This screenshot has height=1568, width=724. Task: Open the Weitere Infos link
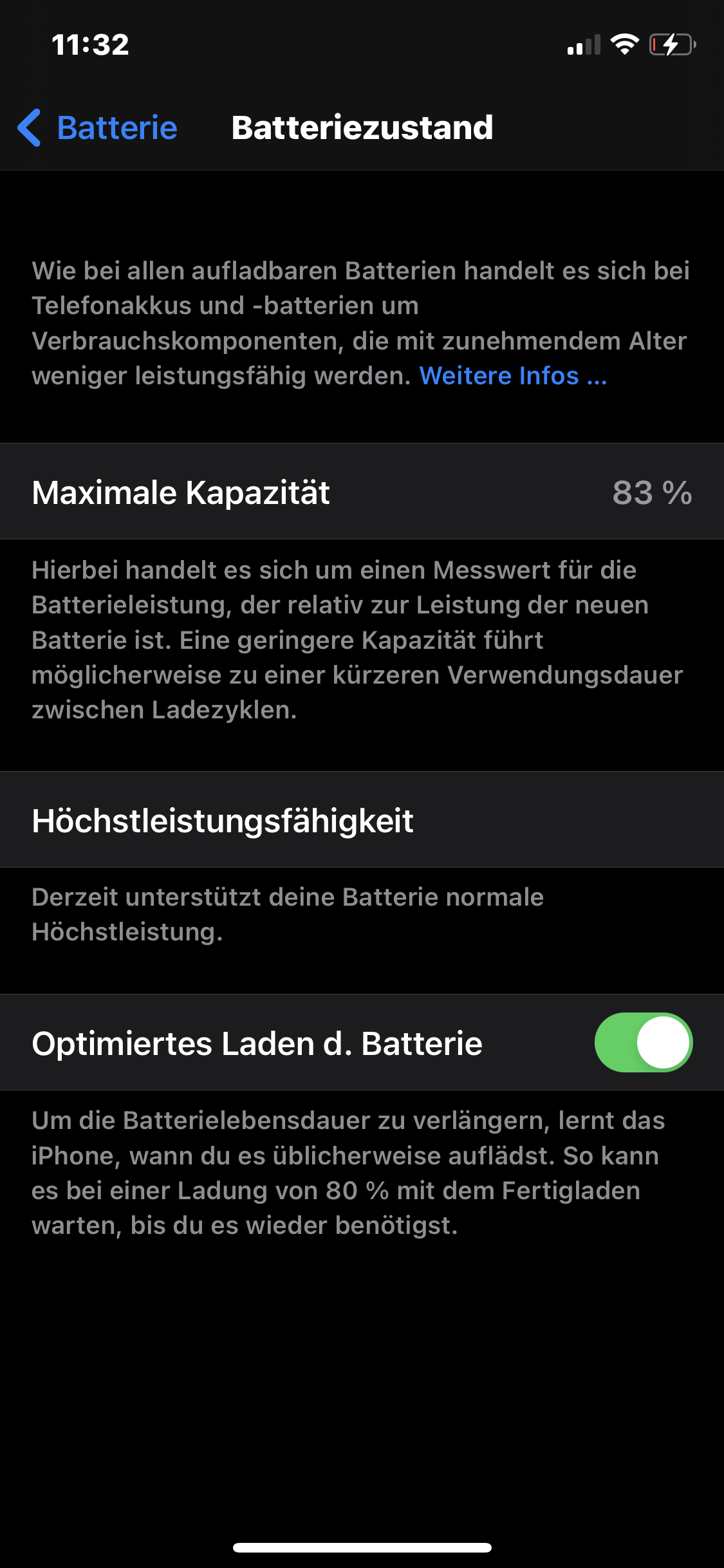(513, 376)
